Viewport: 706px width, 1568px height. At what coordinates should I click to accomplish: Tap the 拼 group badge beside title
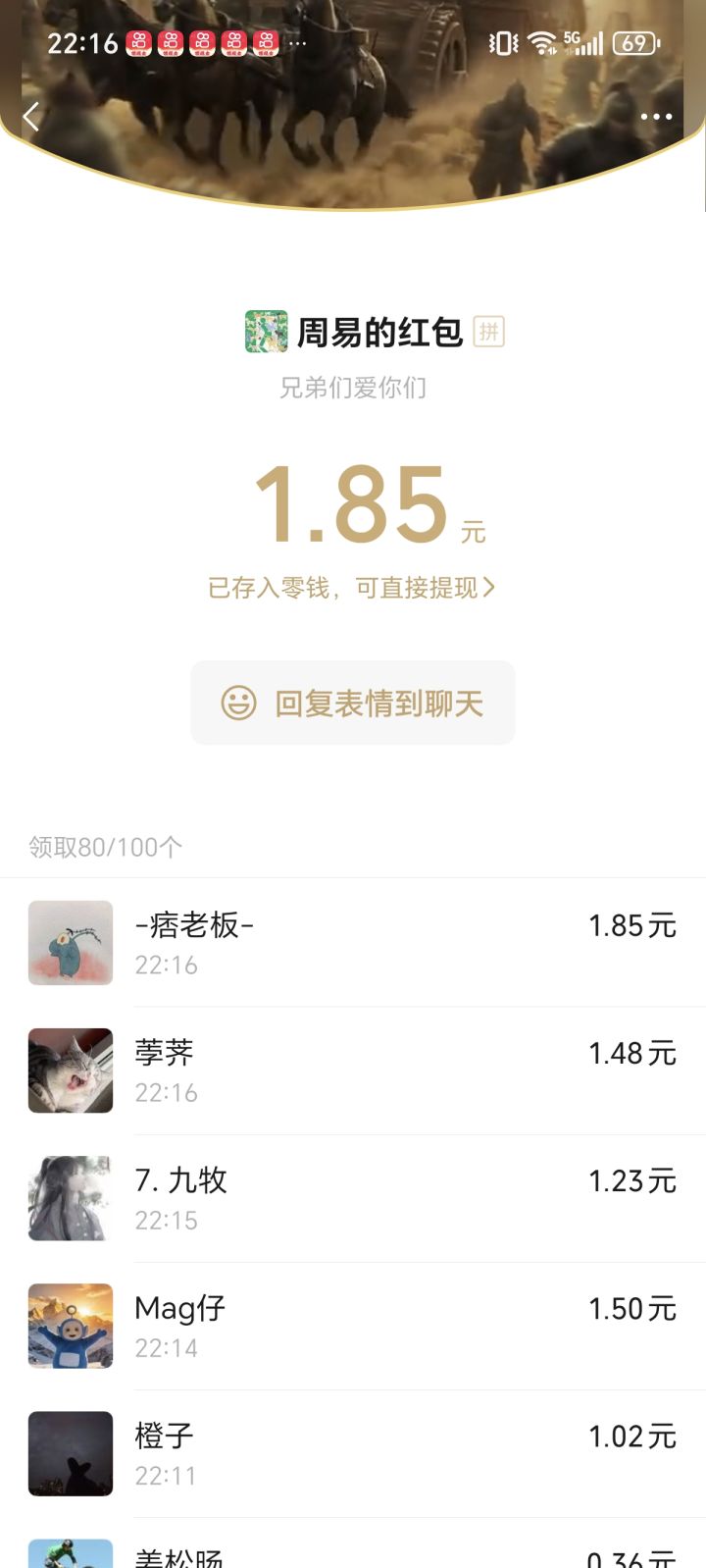coord(488,332)
